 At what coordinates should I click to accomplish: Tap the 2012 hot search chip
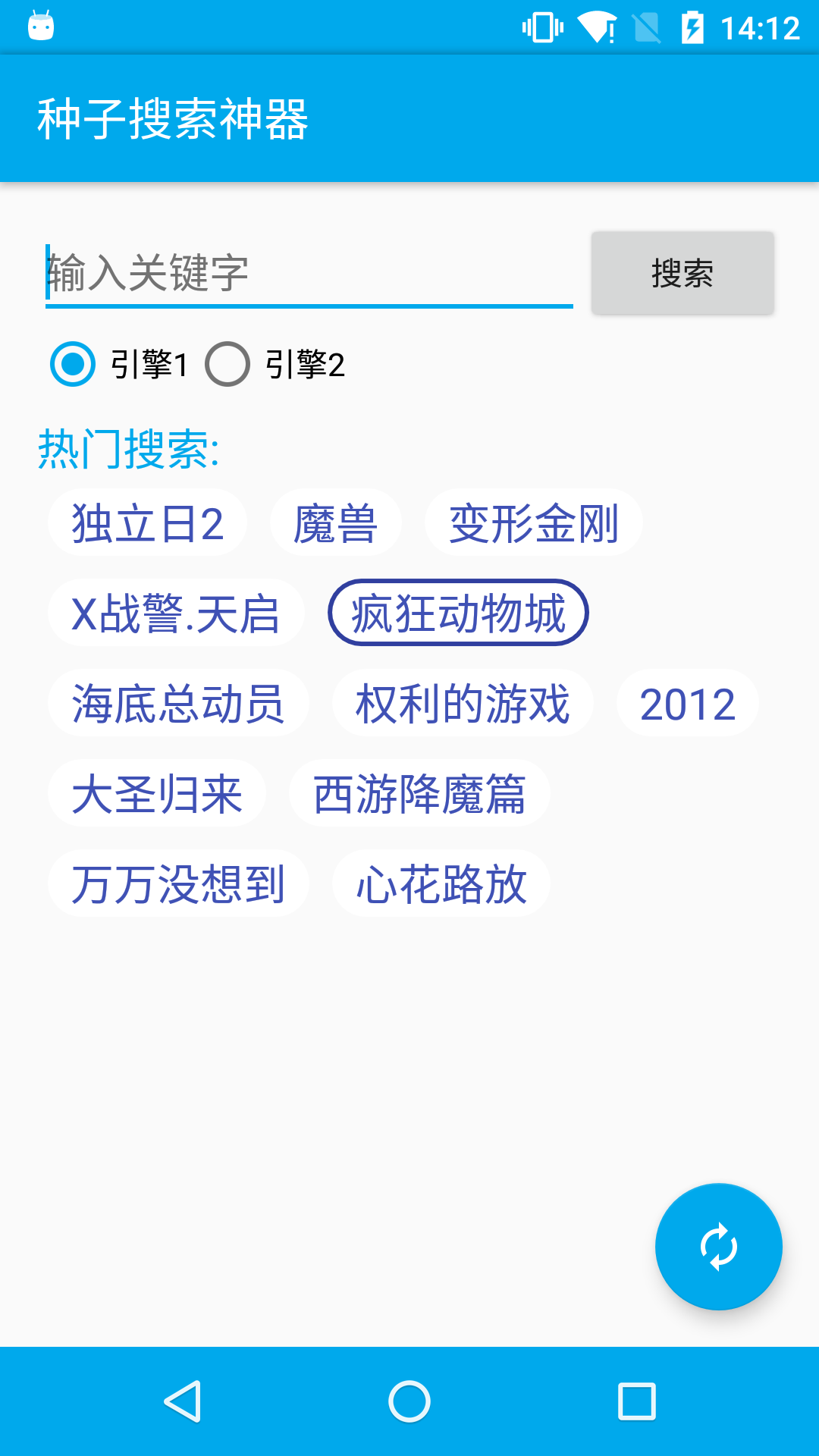[x=687, y=703]
